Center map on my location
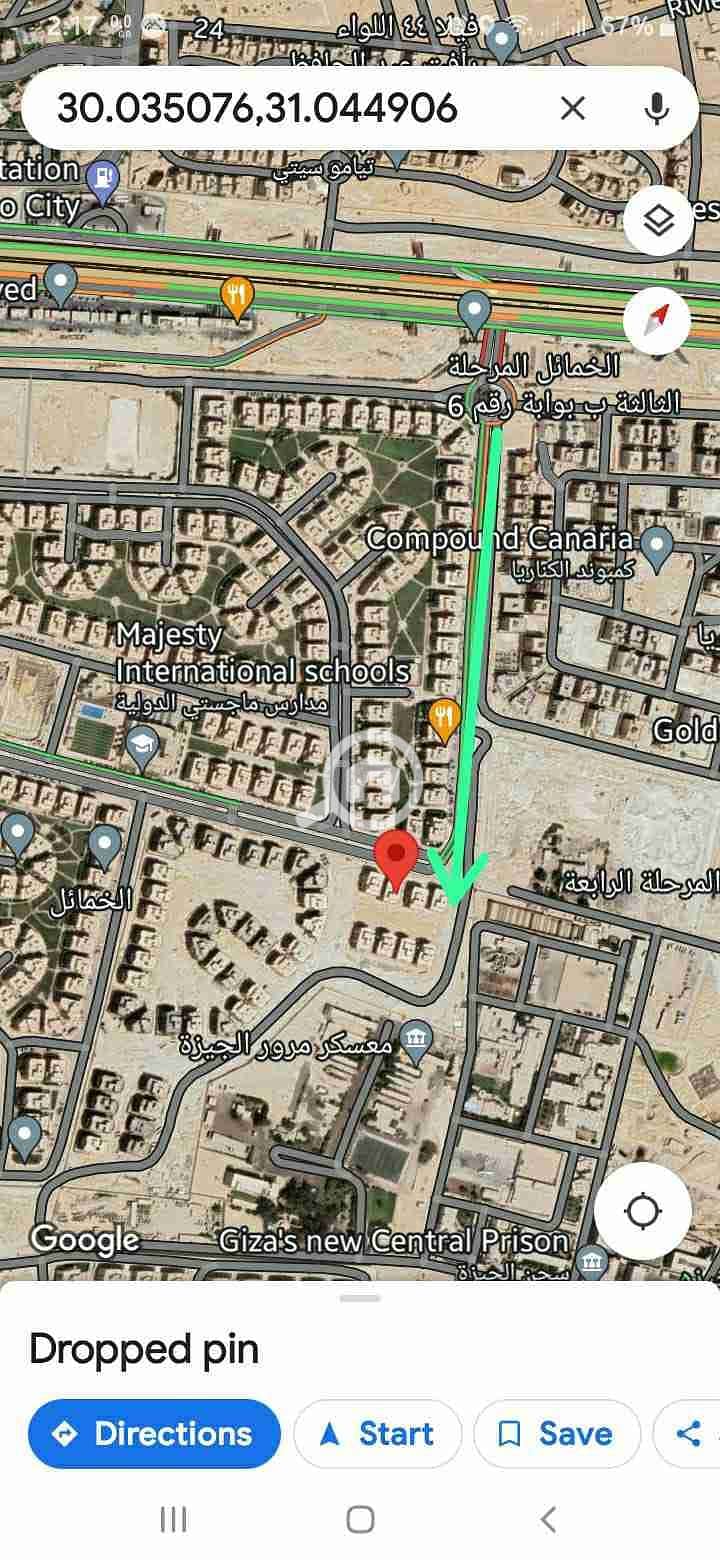The width and height of the screenshot is (720, 1560). 642,1211
